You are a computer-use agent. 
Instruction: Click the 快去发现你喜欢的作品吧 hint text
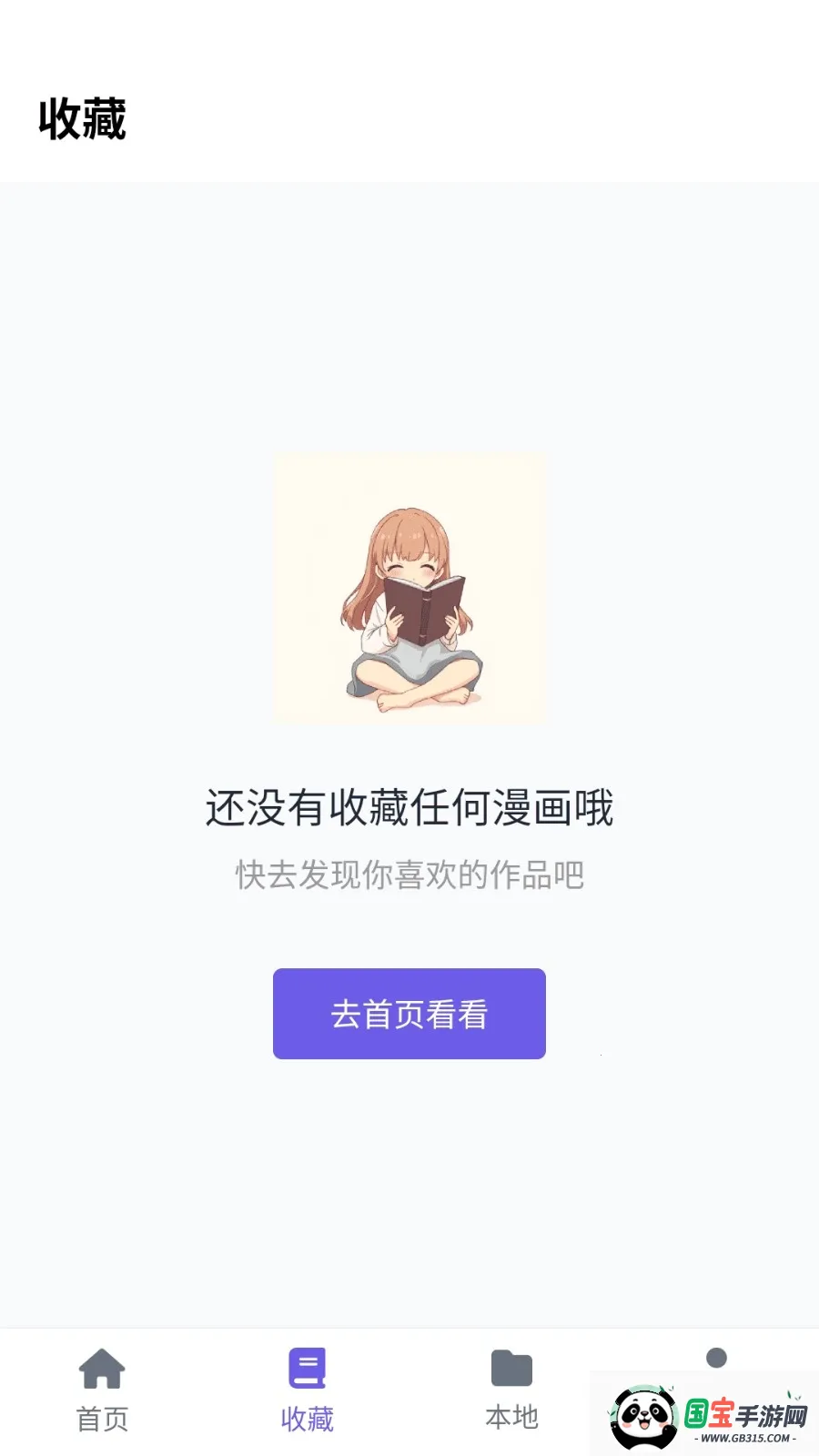pyautogui.click(x=409, y=876)
